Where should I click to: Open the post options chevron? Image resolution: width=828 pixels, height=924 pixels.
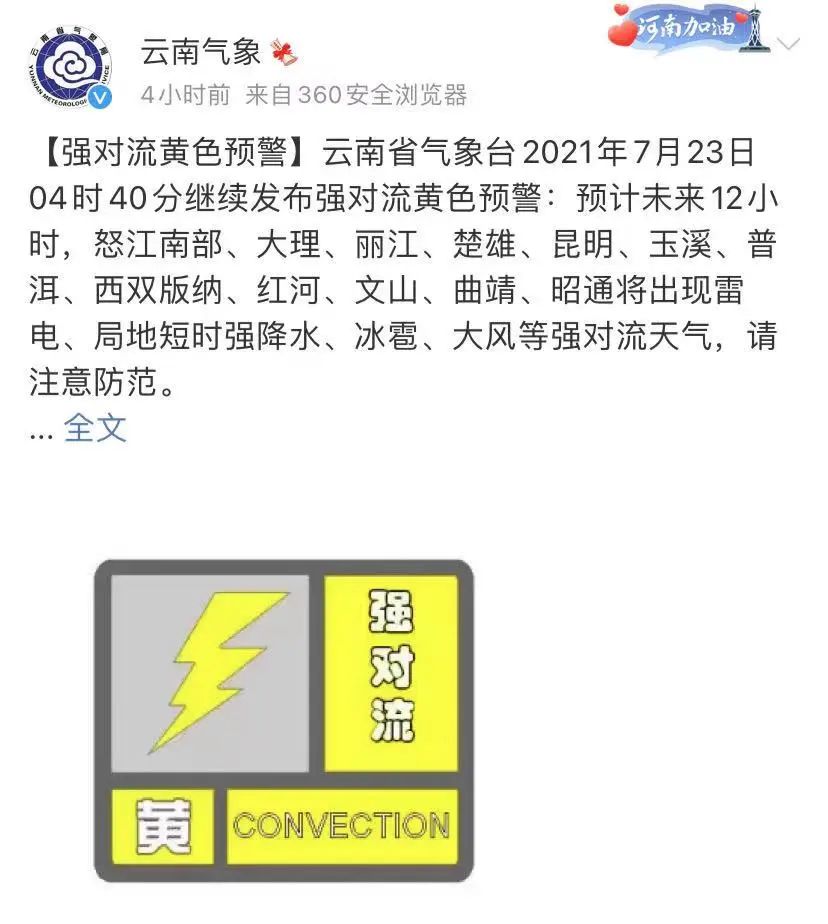click(789, 45)
